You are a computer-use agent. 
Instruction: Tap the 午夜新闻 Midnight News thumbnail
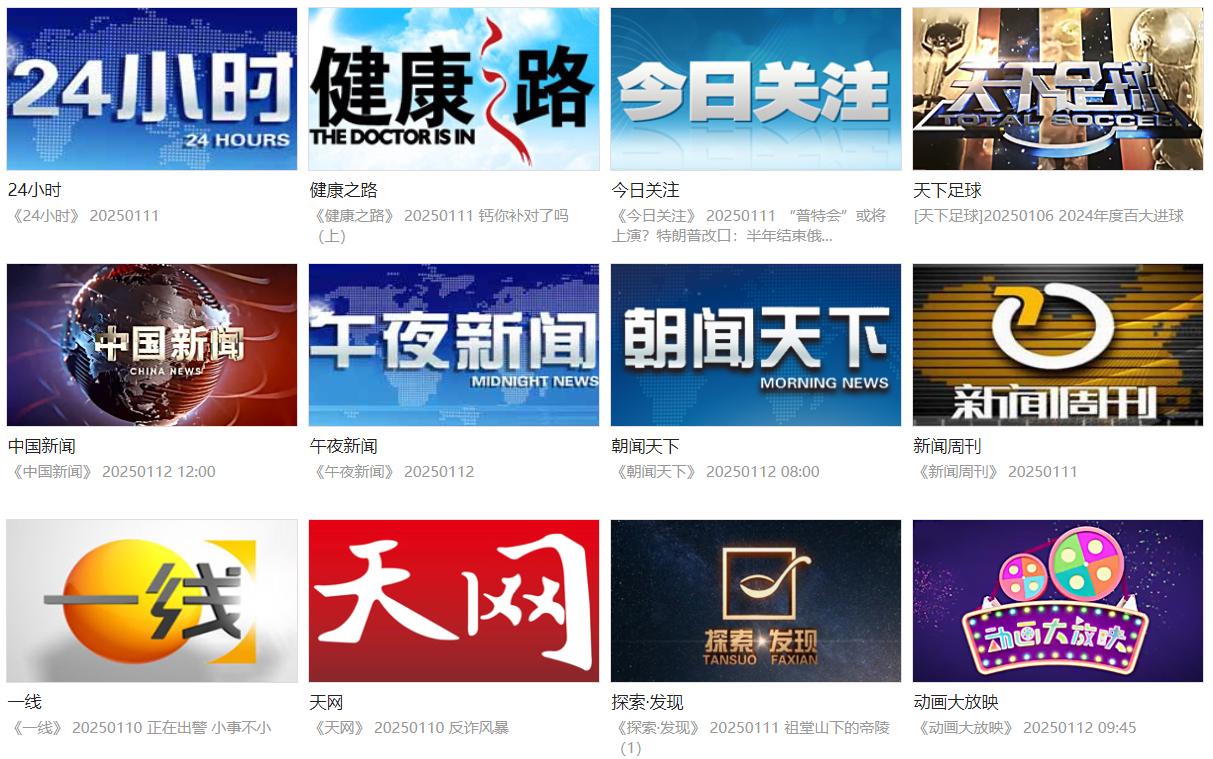(454, 345)
